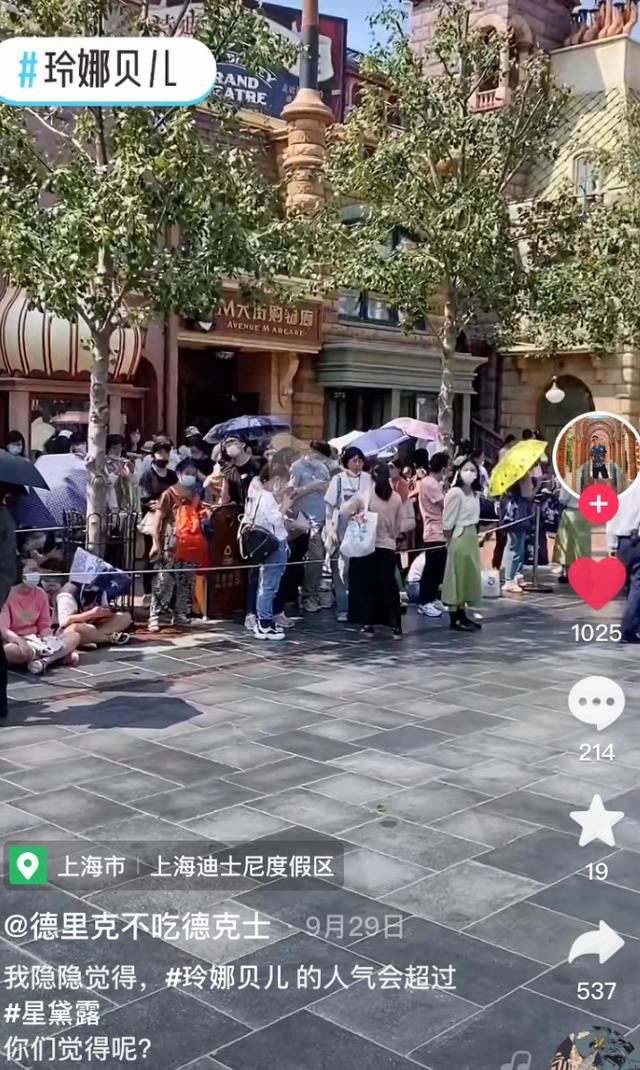The image size is (640, 1070).
Task: Open the 上海迪士尼度假区 location tag
Action: click(241, 866)
